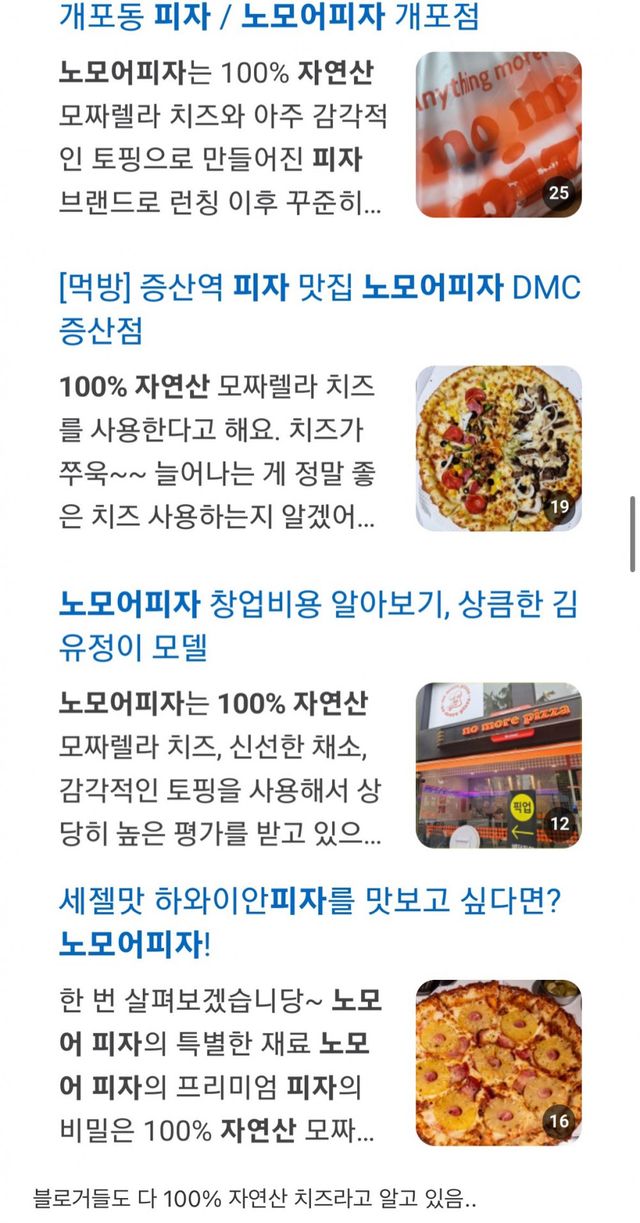Viewport: 640px width, 1223px height.
Task: Open the 증산역 피자 맛집 노모어피자 DMC 증산점 post
Action: 319,309
